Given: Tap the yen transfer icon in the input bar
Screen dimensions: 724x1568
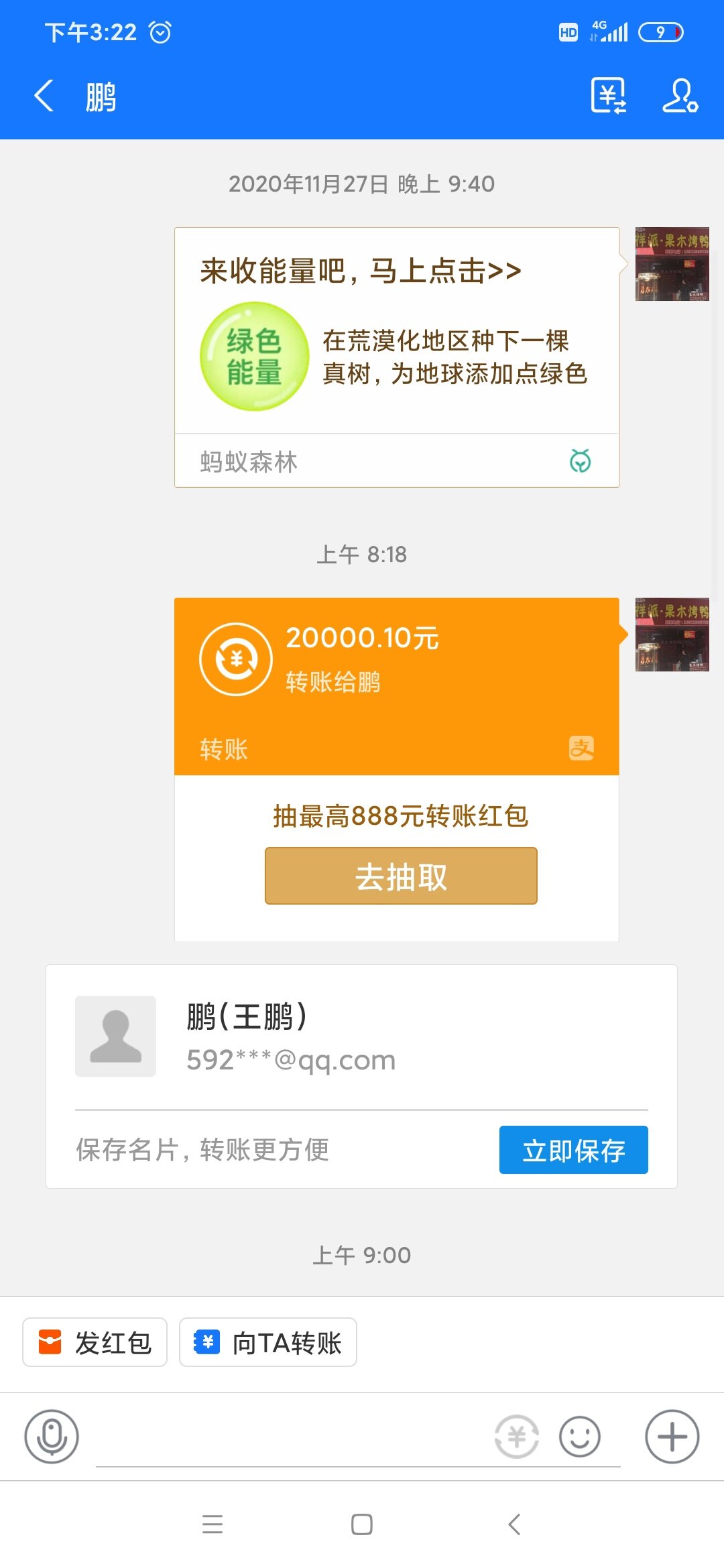Looking at the screenshot, I should click(517, 1437).
